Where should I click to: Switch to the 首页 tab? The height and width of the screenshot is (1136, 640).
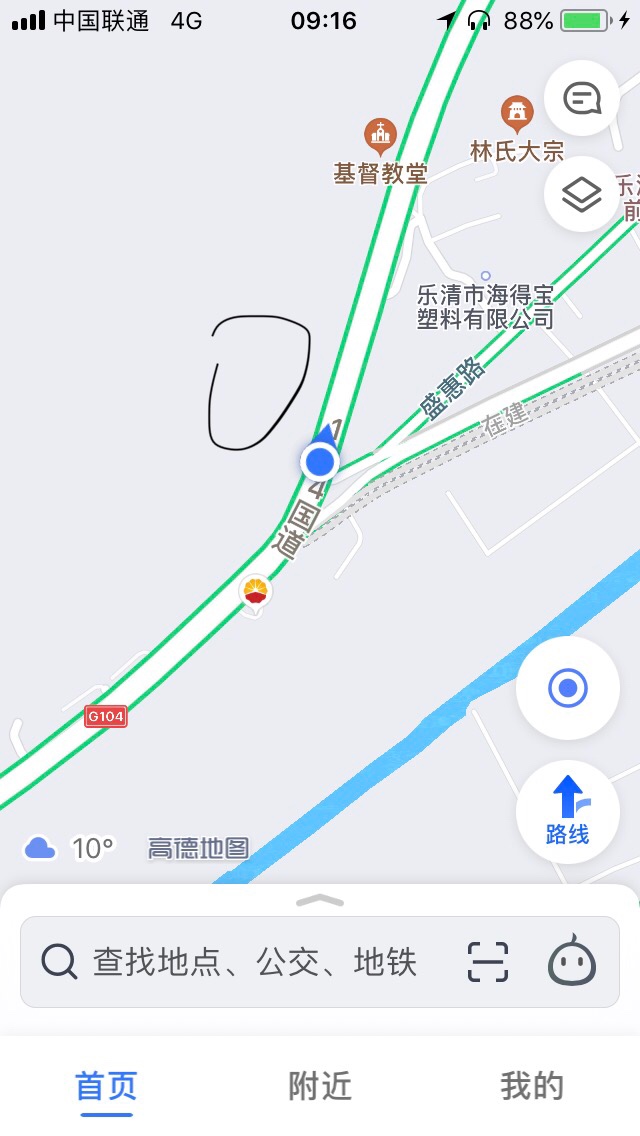(x=107, y=1086)
